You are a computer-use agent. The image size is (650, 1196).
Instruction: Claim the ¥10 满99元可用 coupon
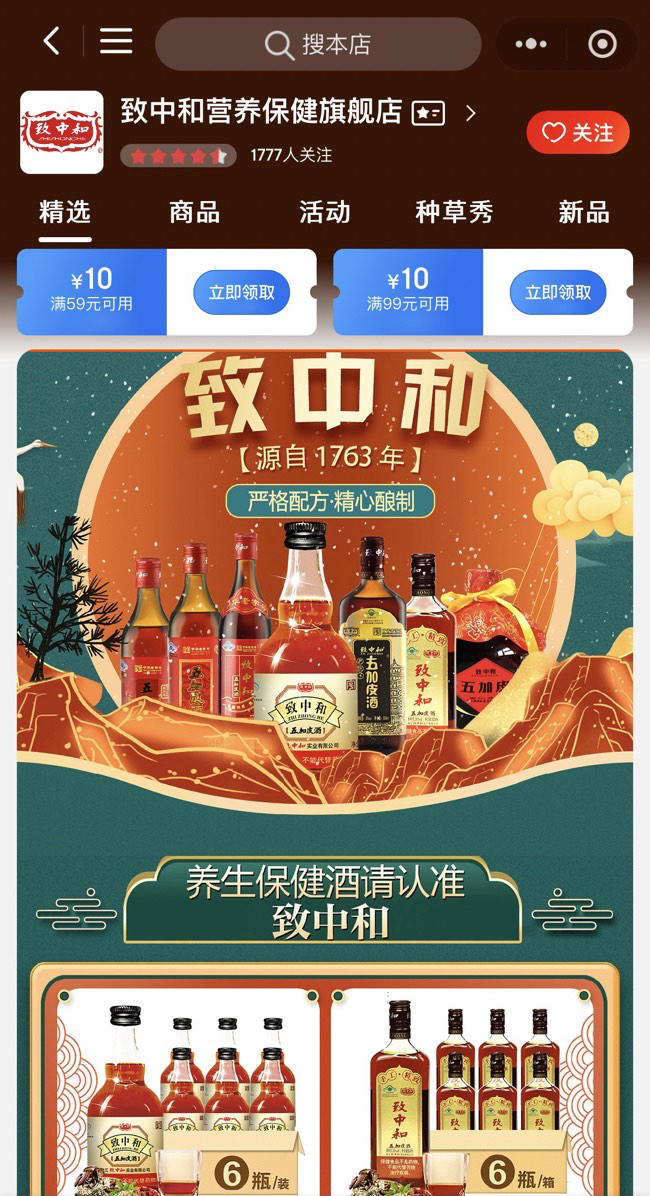pyautogui.click(x=558, y=292)
